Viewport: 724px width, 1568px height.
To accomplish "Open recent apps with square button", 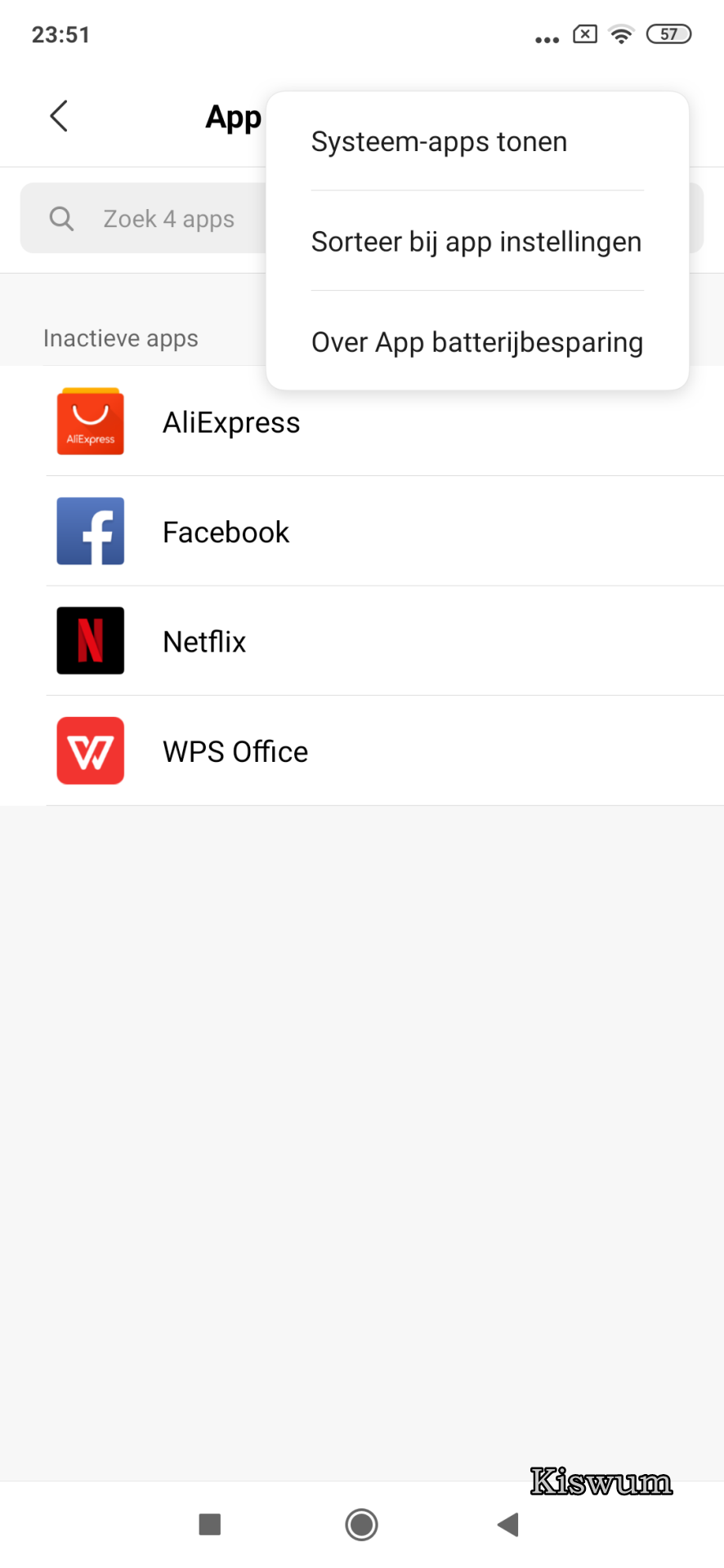I will [x=210, y=1524].
